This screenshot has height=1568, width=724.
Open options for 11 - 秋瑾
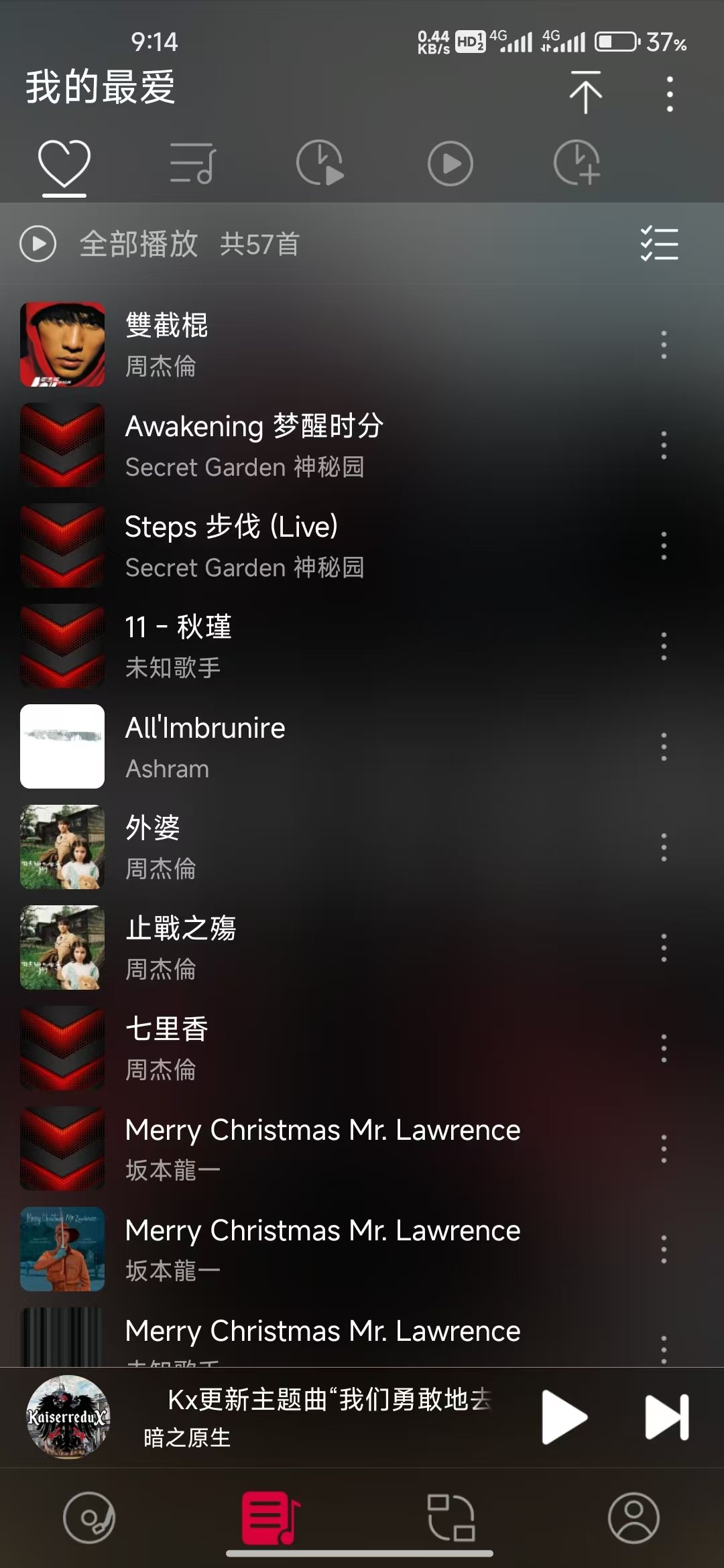[x=664, y=646]
